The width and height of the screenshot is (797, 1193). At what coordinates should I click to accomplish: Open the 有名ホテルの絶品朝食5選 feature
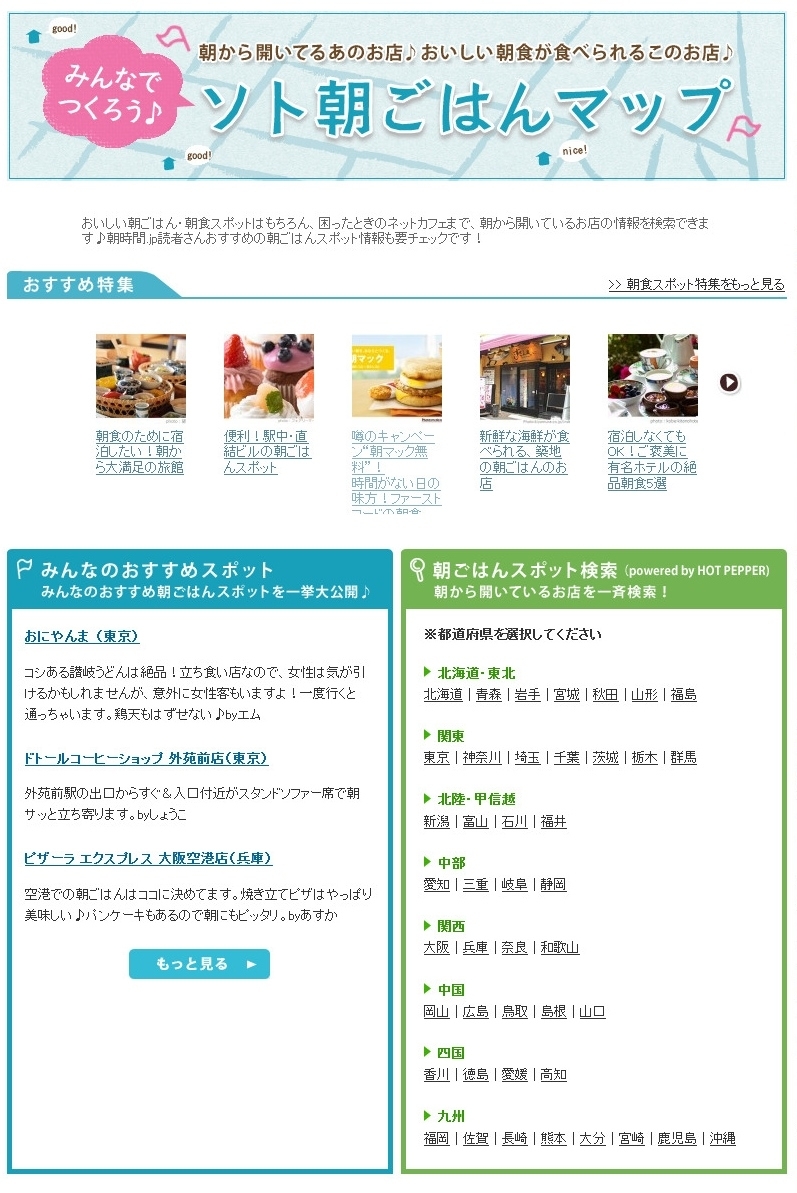pos(652,460)
